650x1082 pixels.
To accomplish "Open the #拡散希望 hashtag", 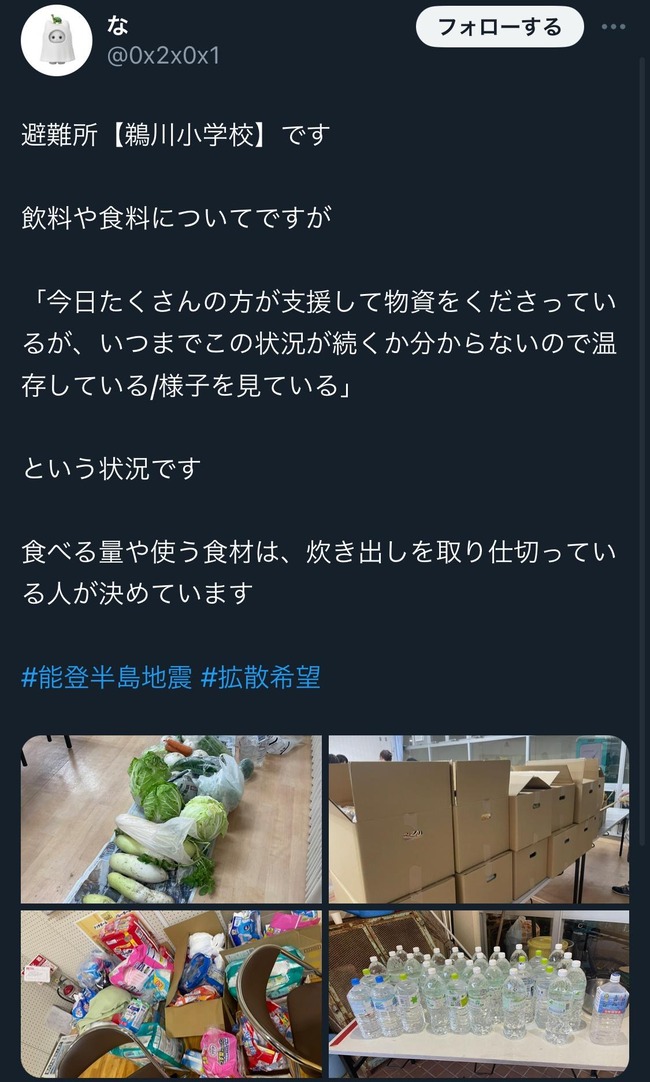I will pyautogui.click(x=260, y=677).
